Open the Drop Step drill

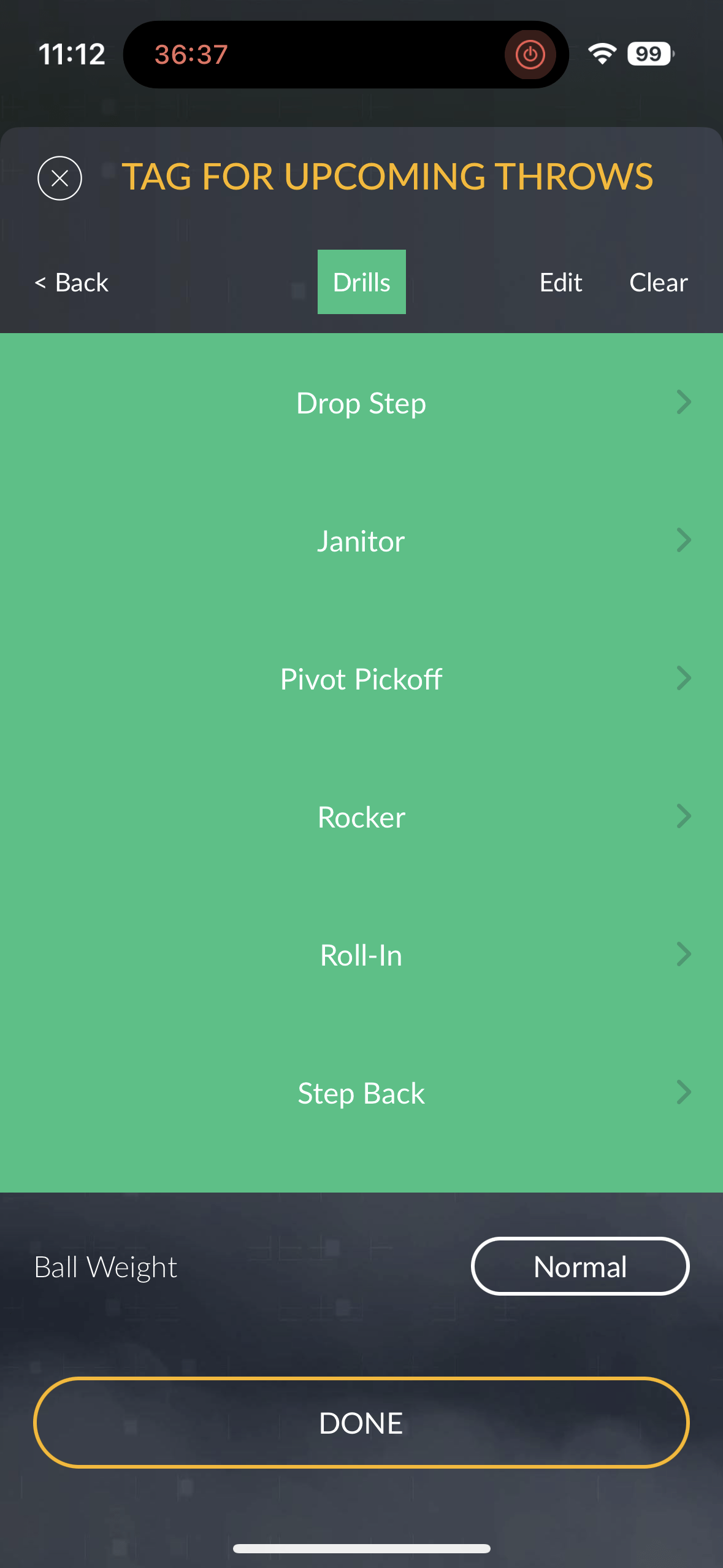click(361, 402)
